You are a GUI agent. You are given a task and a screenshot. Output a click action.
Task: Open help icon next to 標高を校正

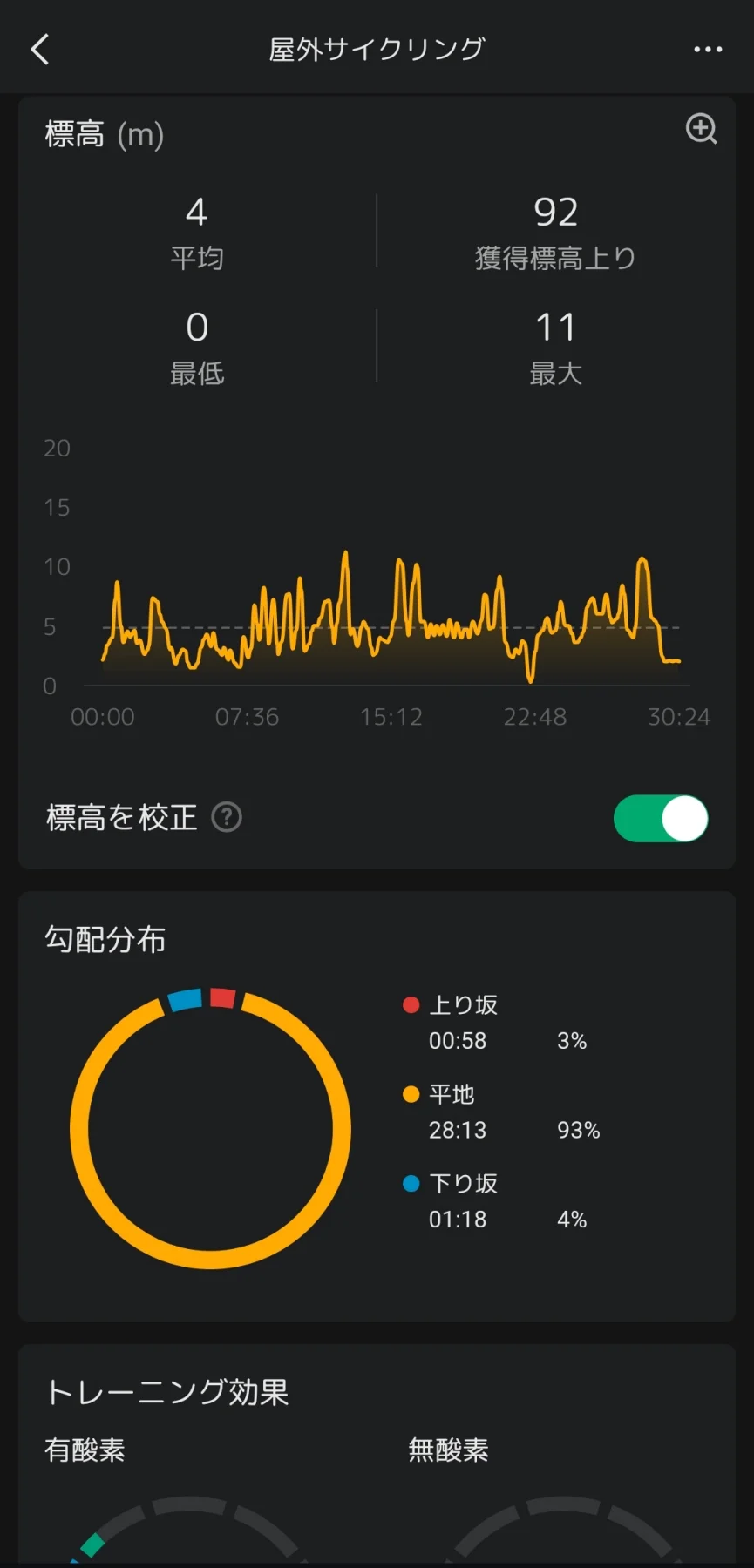(227, 818)
